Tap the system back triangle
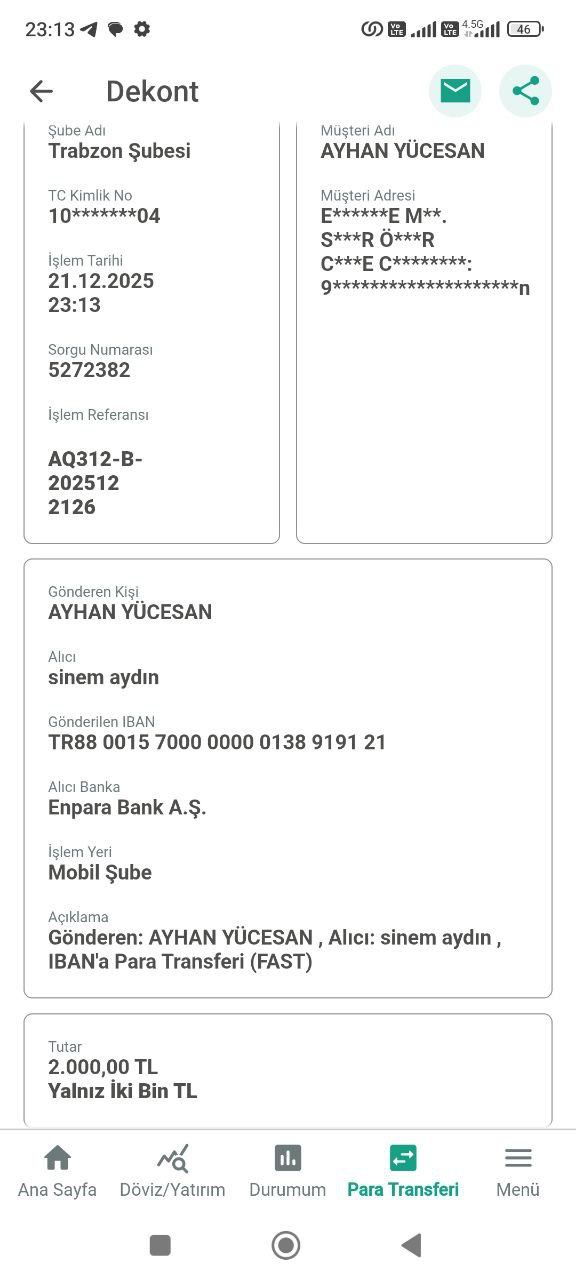The width and height of the screenshot is (576, 1280). pos(411,1245)
